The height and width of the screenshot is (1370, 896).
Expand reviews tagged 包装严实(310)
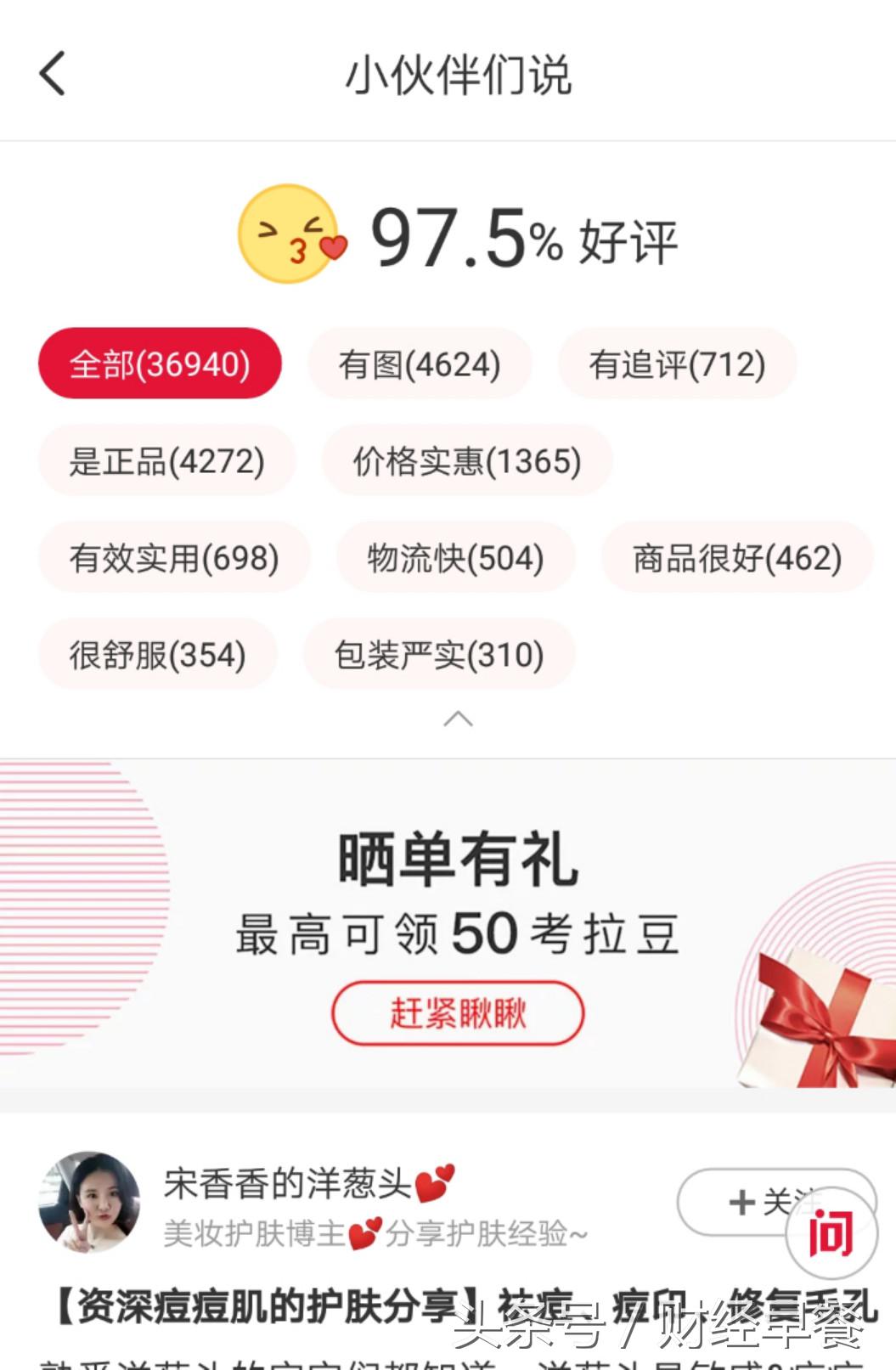coord(438,655)
